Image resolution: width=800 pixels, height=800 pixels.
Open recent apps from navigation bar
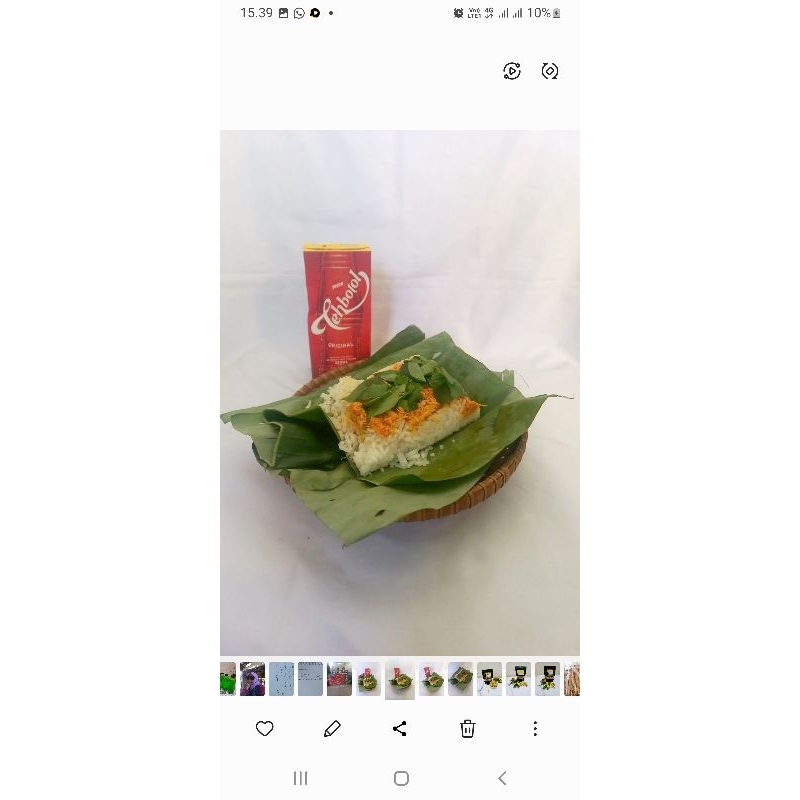coord(300,778)
